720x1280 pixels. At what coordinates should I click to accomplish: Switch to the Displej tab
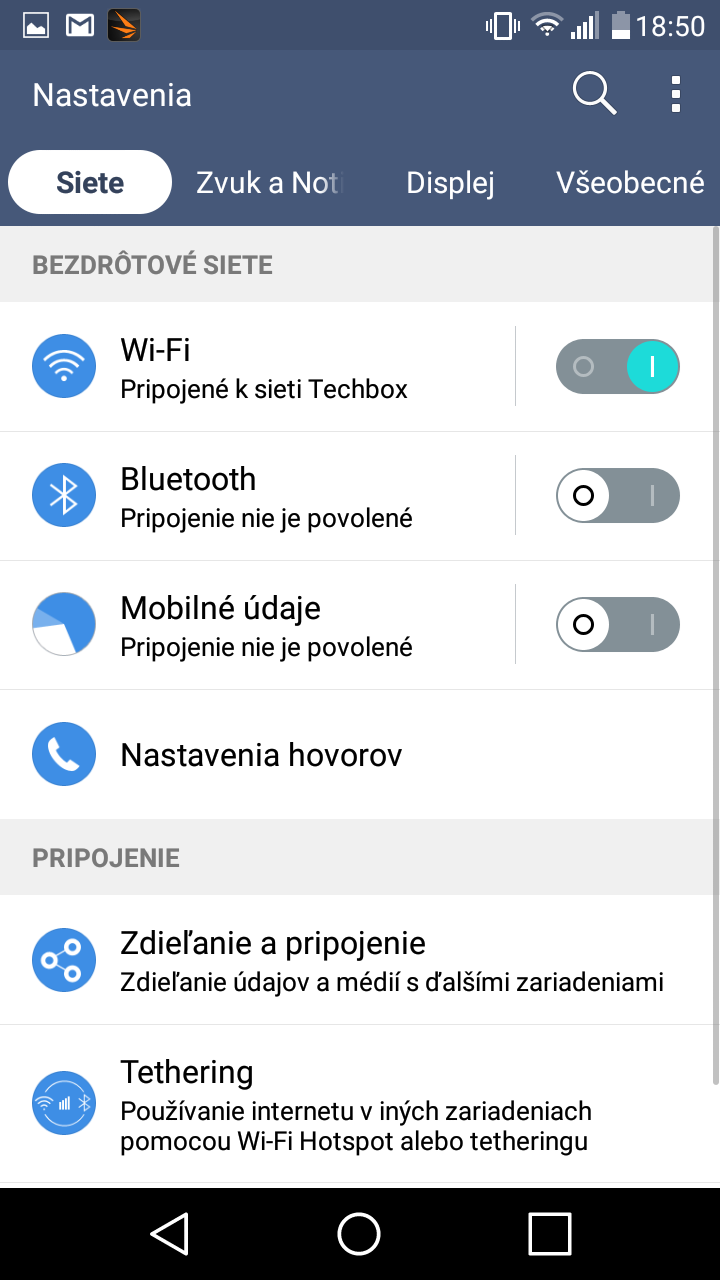[450, 182]
